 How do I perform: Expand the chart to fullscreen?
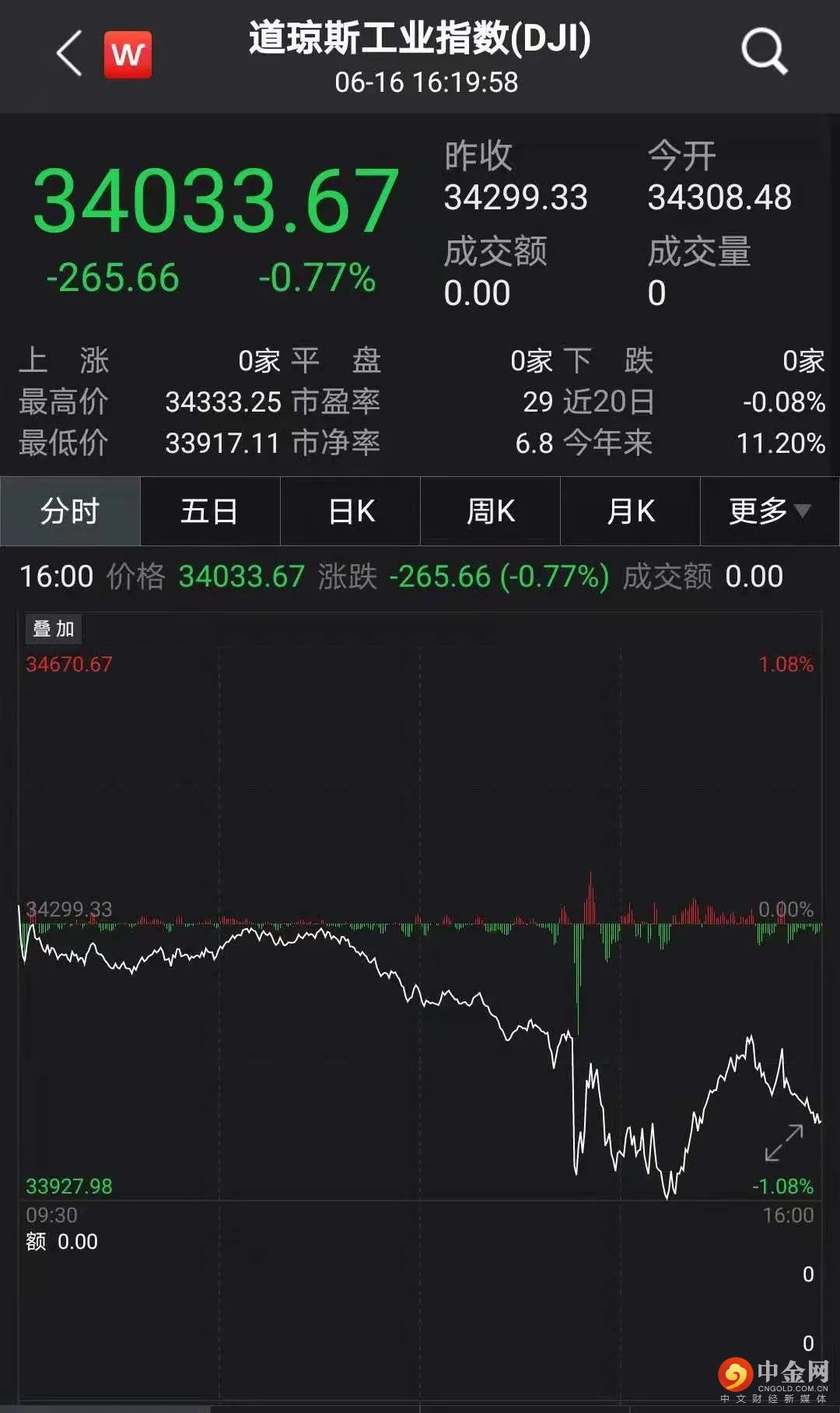click(783, 1142)
